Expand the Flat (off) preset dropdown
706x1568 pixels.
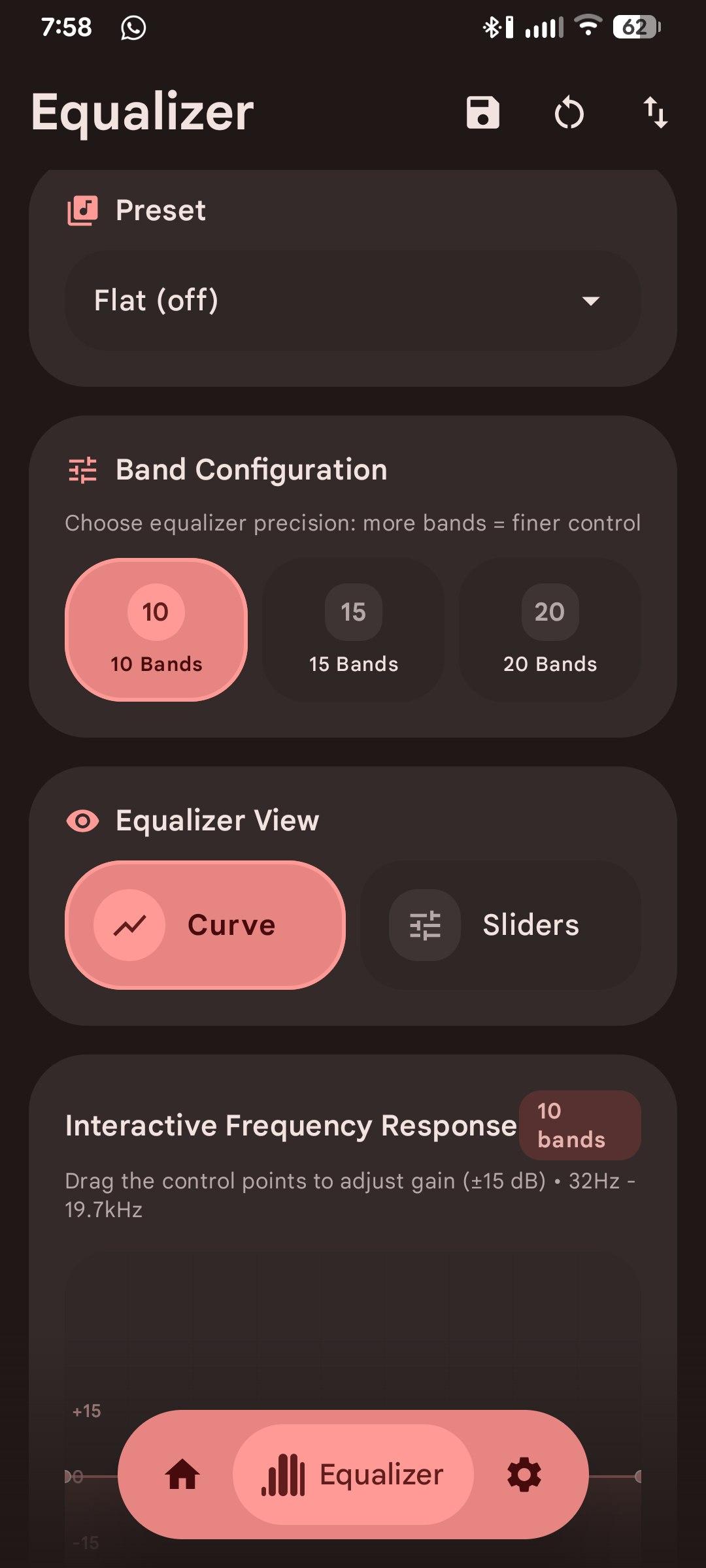353,301
